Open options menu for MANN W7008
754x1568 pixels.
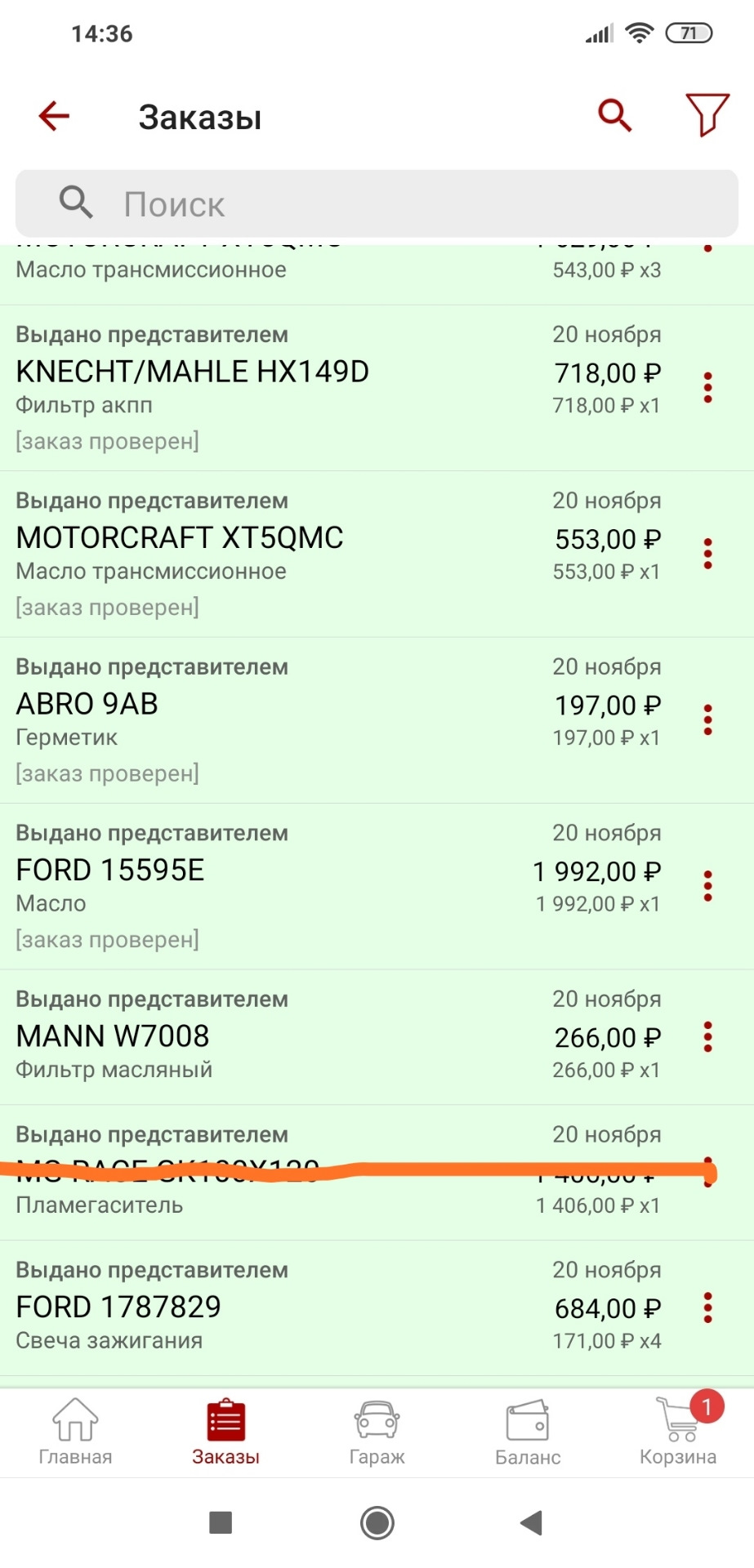coord(707,1037)
